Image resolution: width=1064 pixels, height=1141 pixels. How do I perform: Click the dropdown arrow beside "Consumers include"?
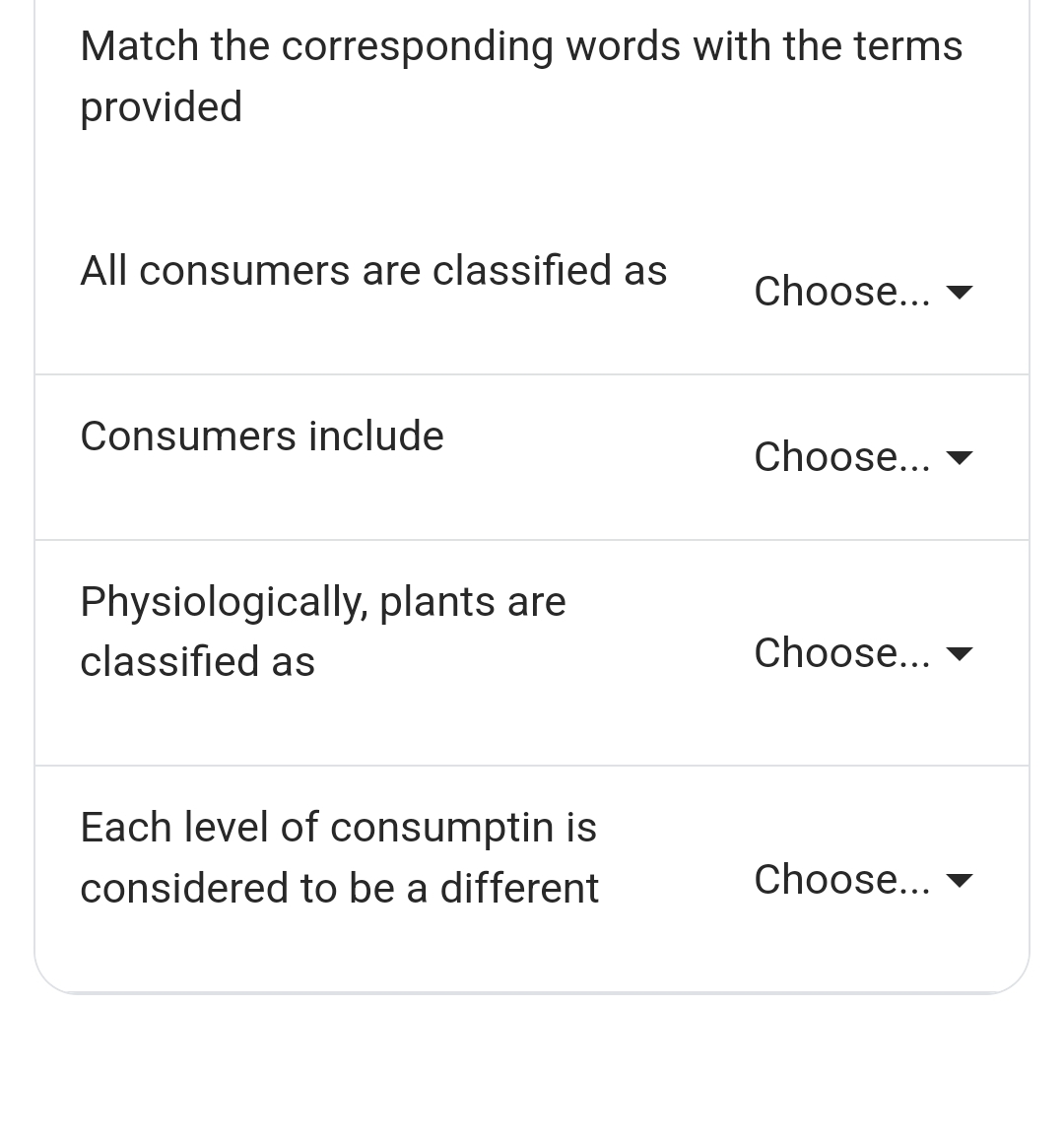pos(960,457)
